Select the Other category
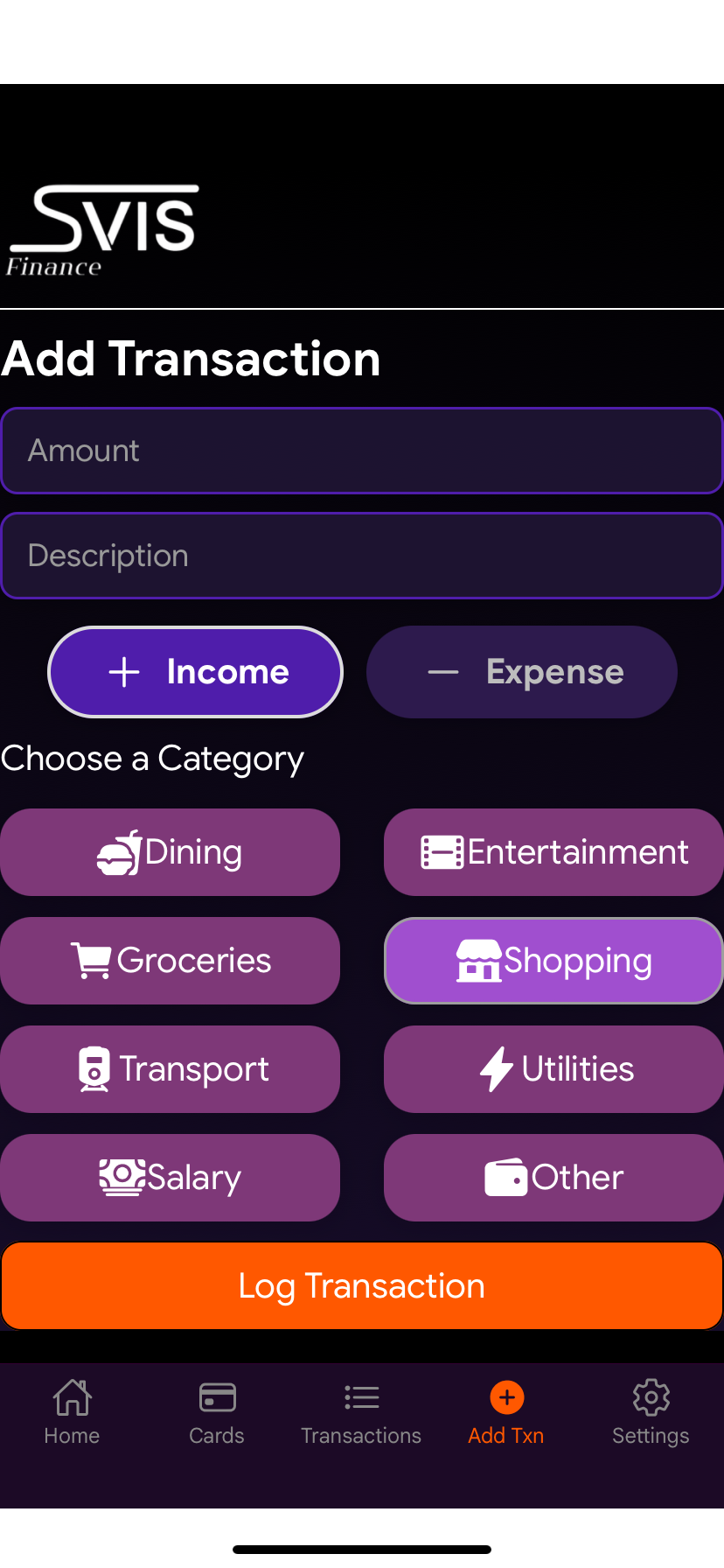Viewport: 724px width, 1568px height. (x=553, y=1178)
